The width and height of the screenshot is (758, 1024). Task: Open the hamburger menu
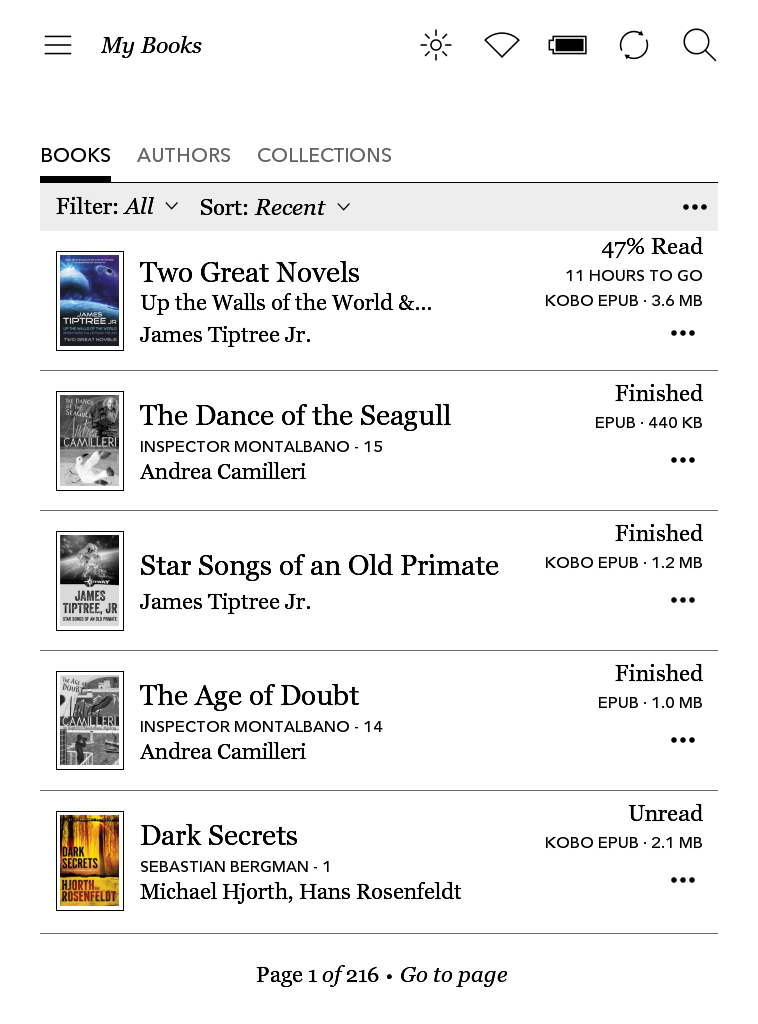pos(58,45)
